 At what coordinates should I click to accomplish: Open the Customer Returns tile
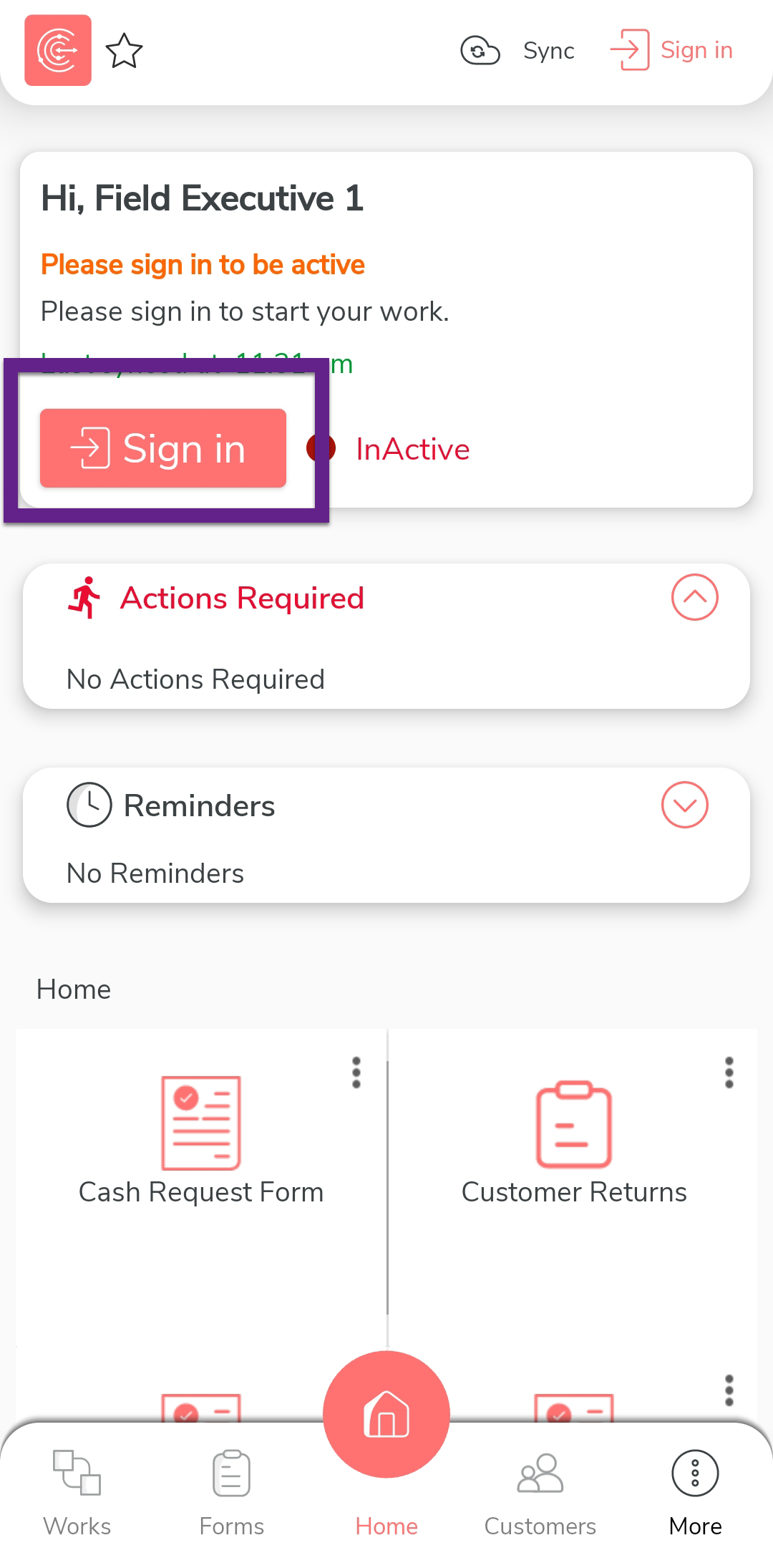pyautogui.click(x=573, y=1140)
